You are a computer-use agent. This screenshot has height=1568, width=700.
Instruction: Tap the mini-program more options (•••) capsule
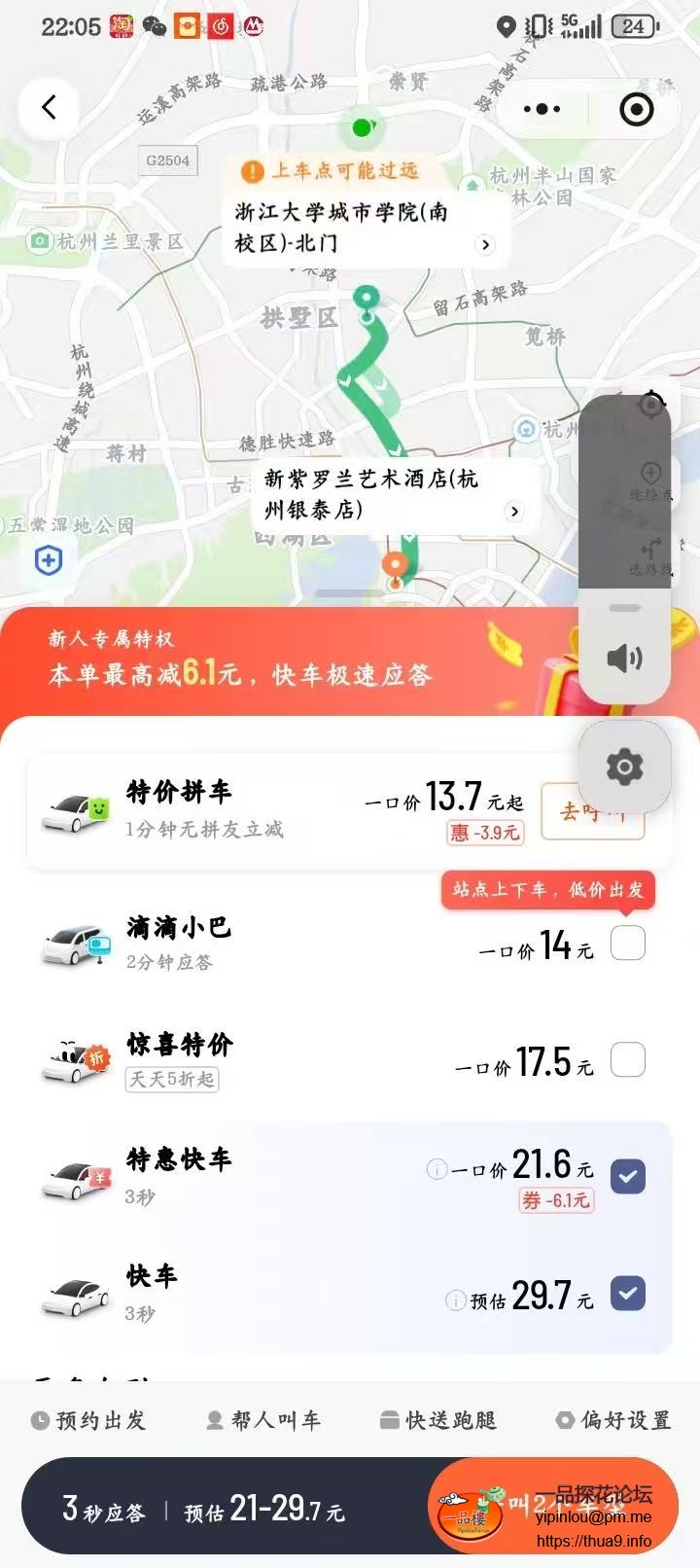(x=542, y=109)
